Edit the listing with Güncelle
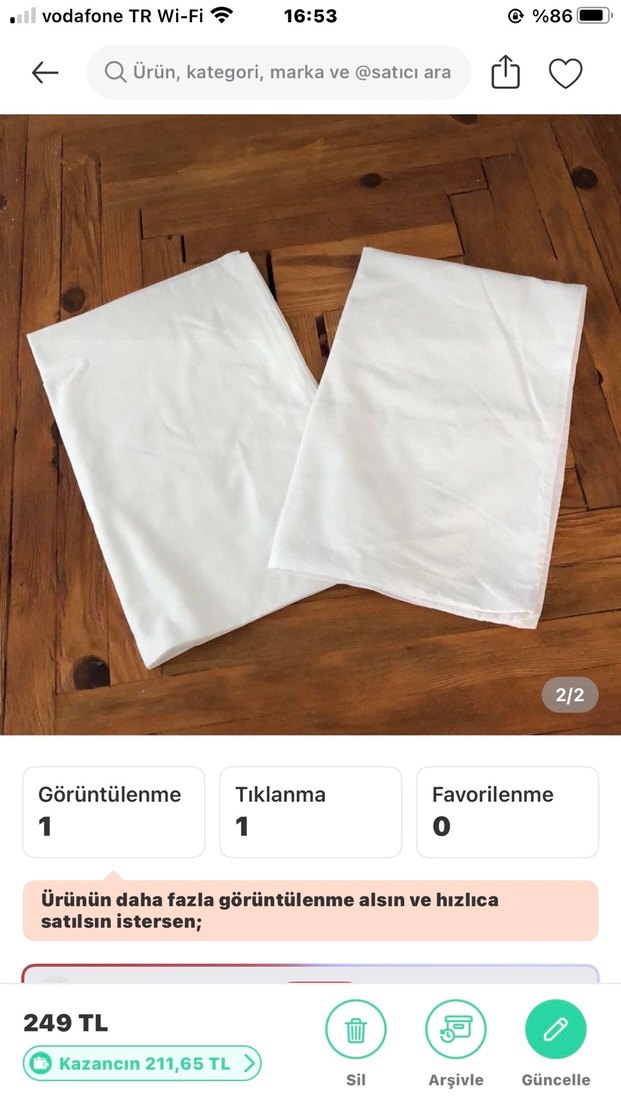 [x=556, y=1031]
